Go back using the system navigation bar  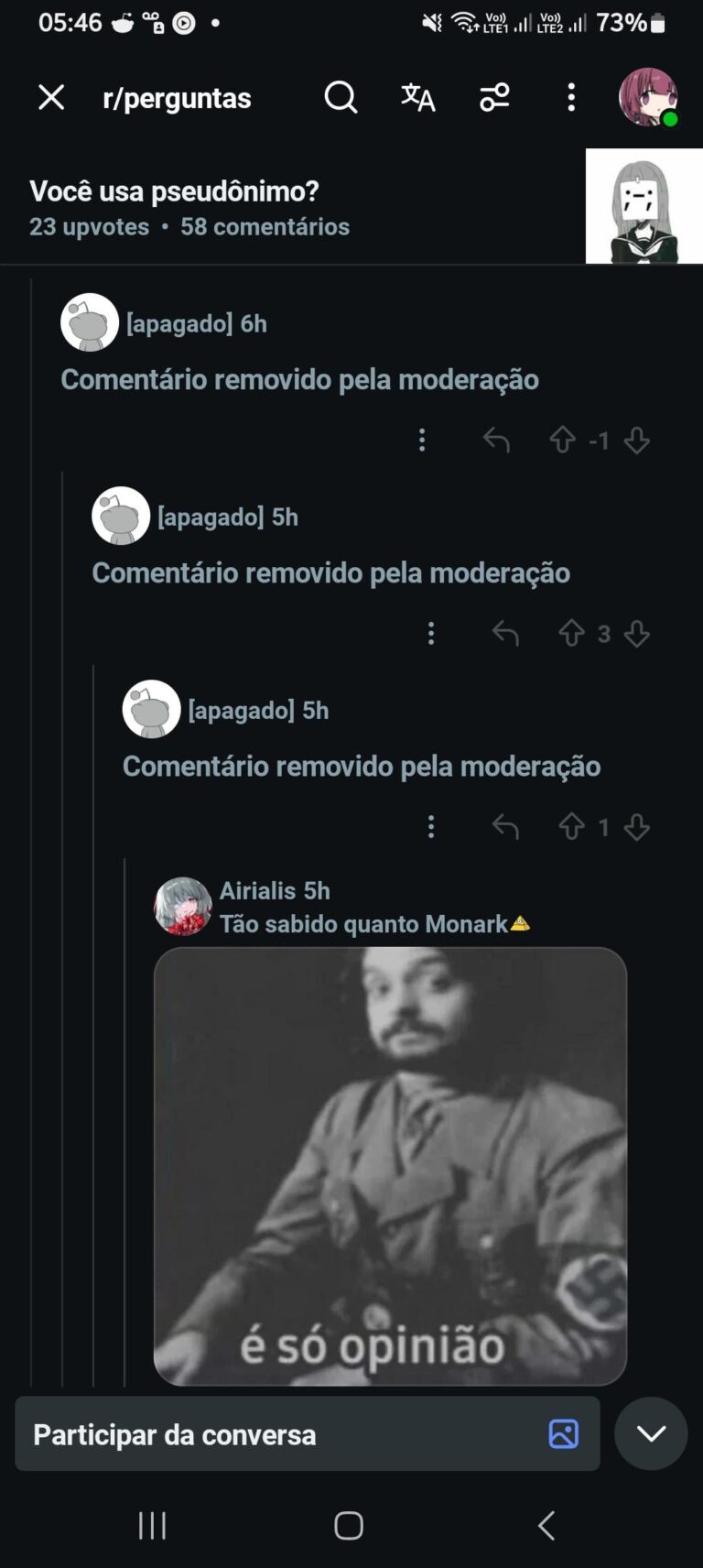click(x=546, y=1526)
